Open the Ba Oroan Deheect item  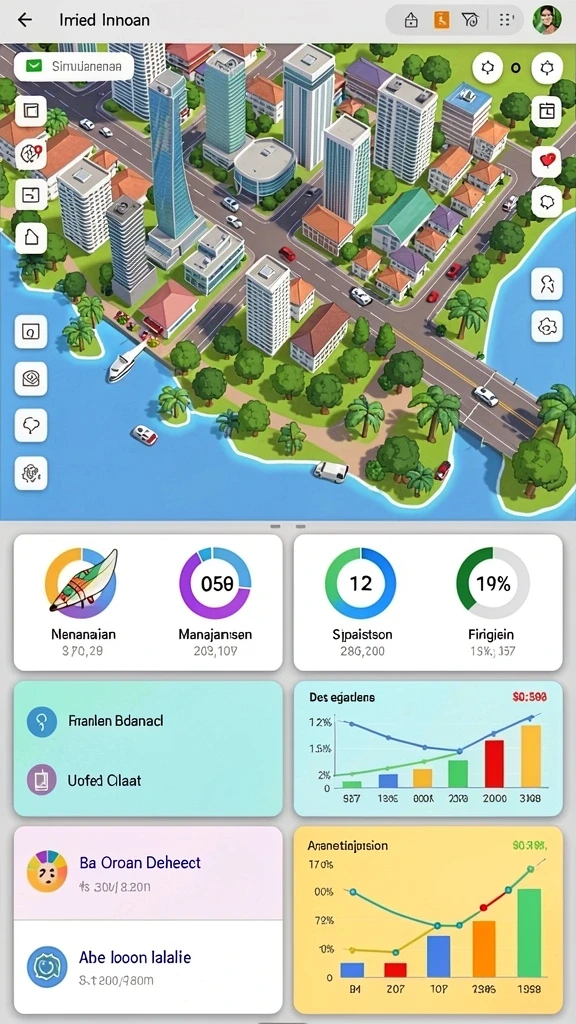pyautogui.click(x=148, y=873)
